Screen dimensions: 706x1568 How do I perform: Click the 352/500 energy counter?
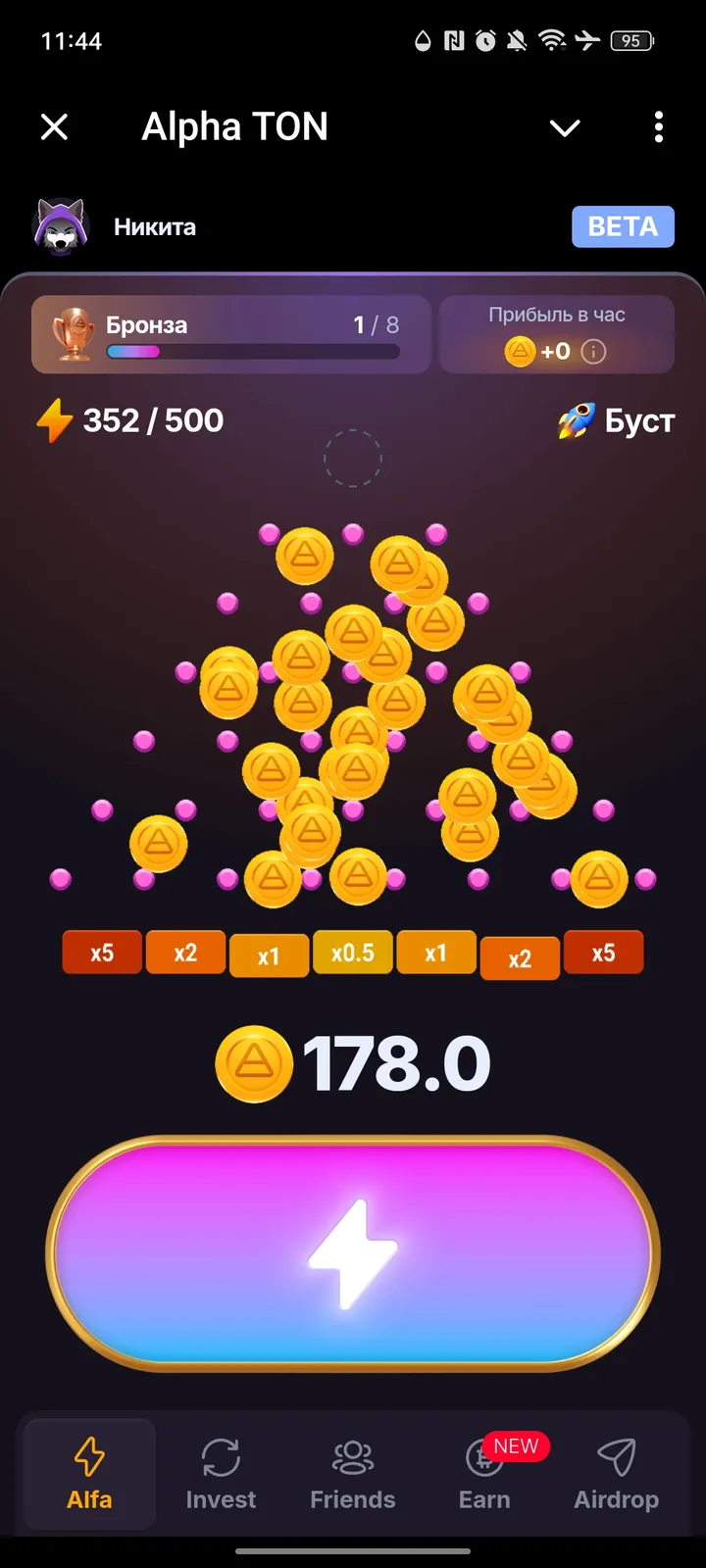pyautogui.click(x=130, y=420)
